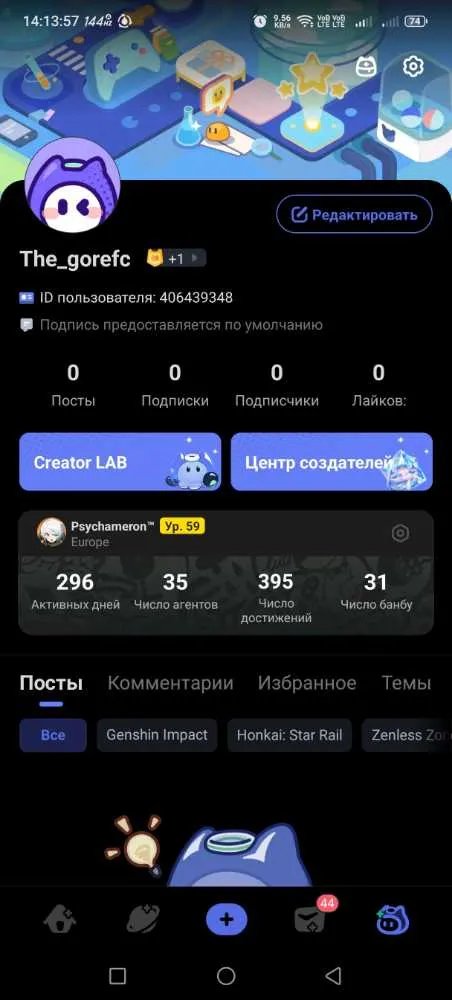Go to the home tab in bottom bar
This screenshot has height=1000, width=452.
(x=60, y=920)
